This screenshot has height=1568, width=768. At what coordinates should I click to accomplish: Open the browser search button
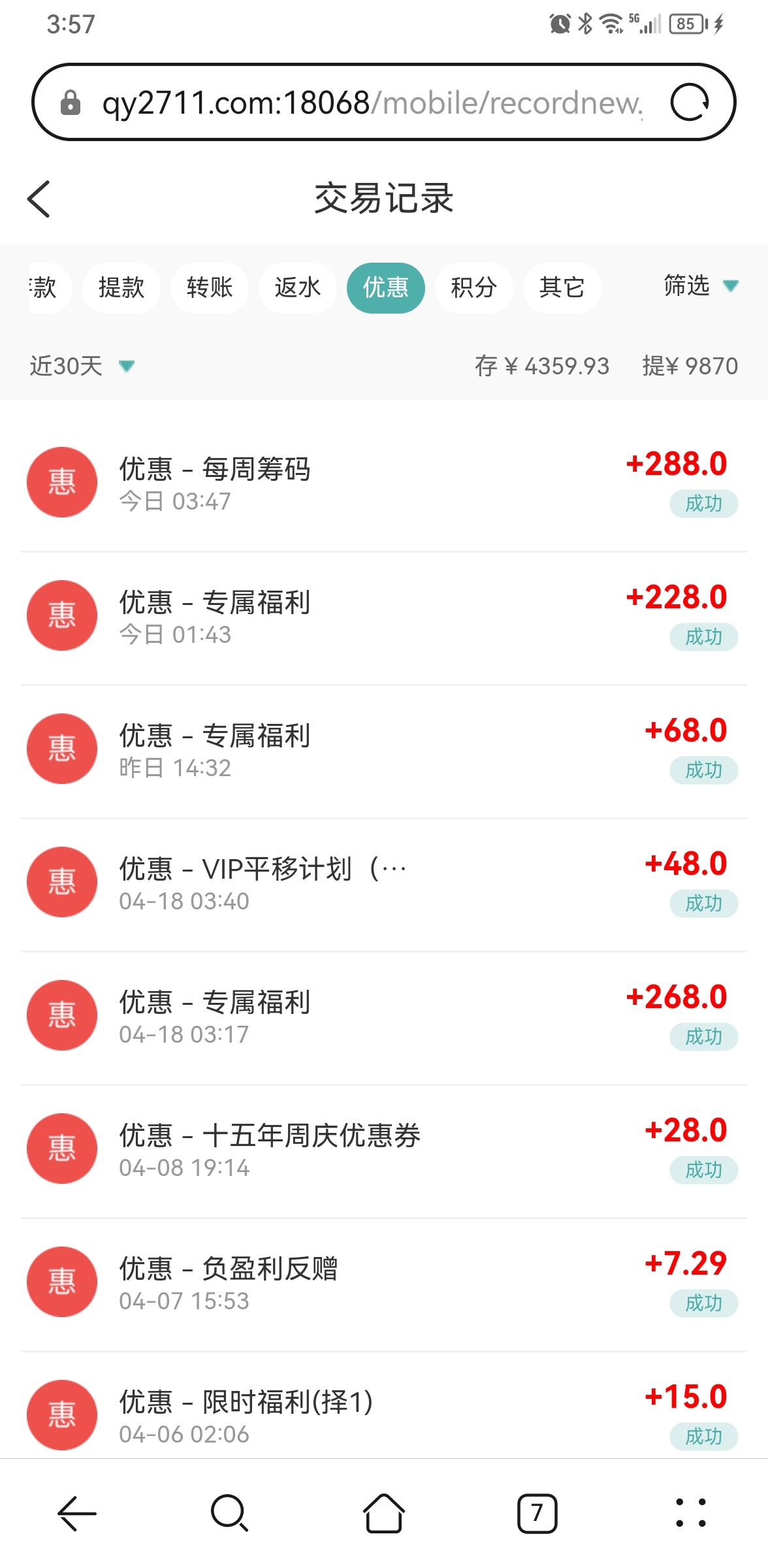pos(230,1513)
